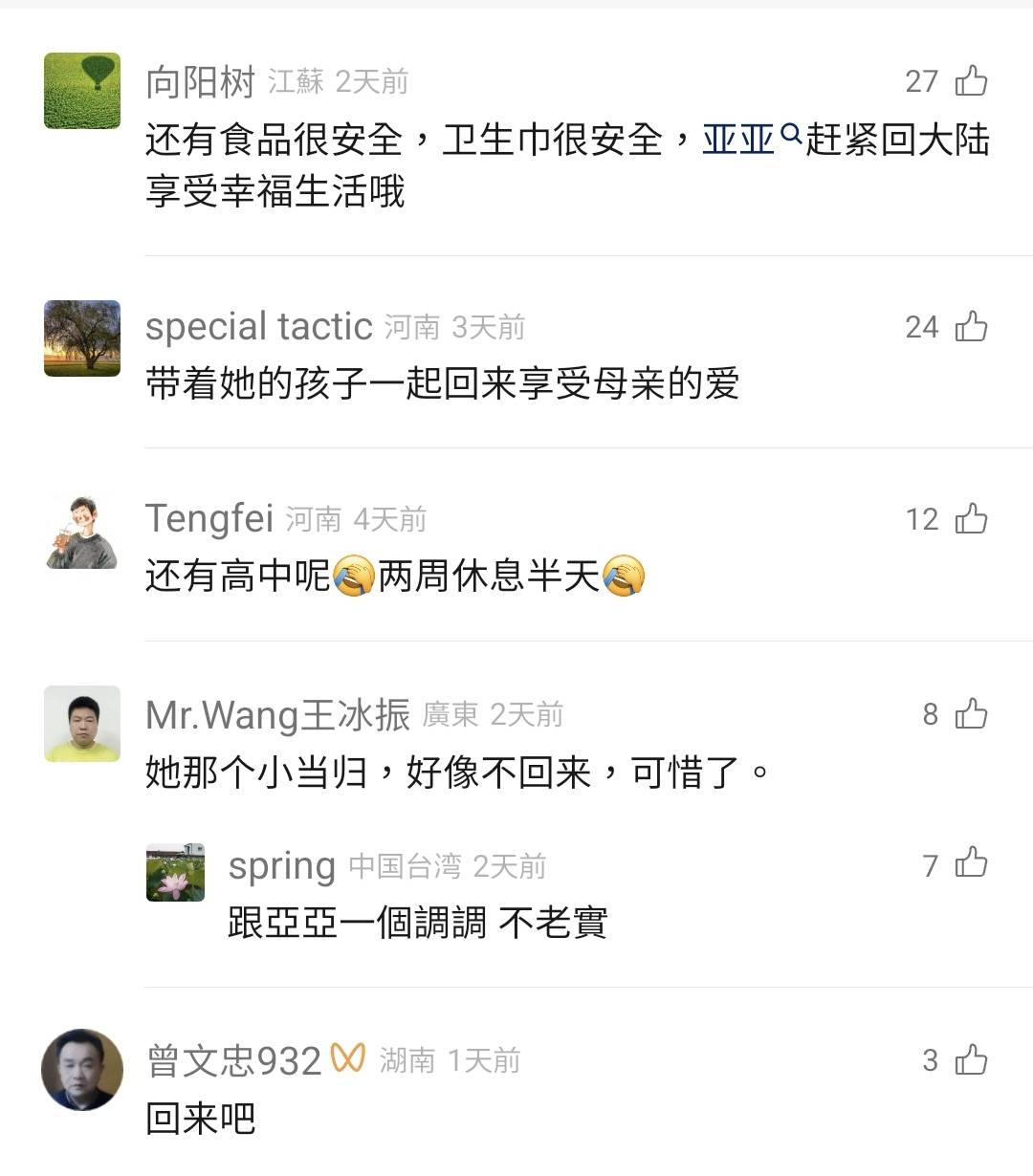Like special tactic's comment
This screenshot has width=1033, height=1176.
971,326
